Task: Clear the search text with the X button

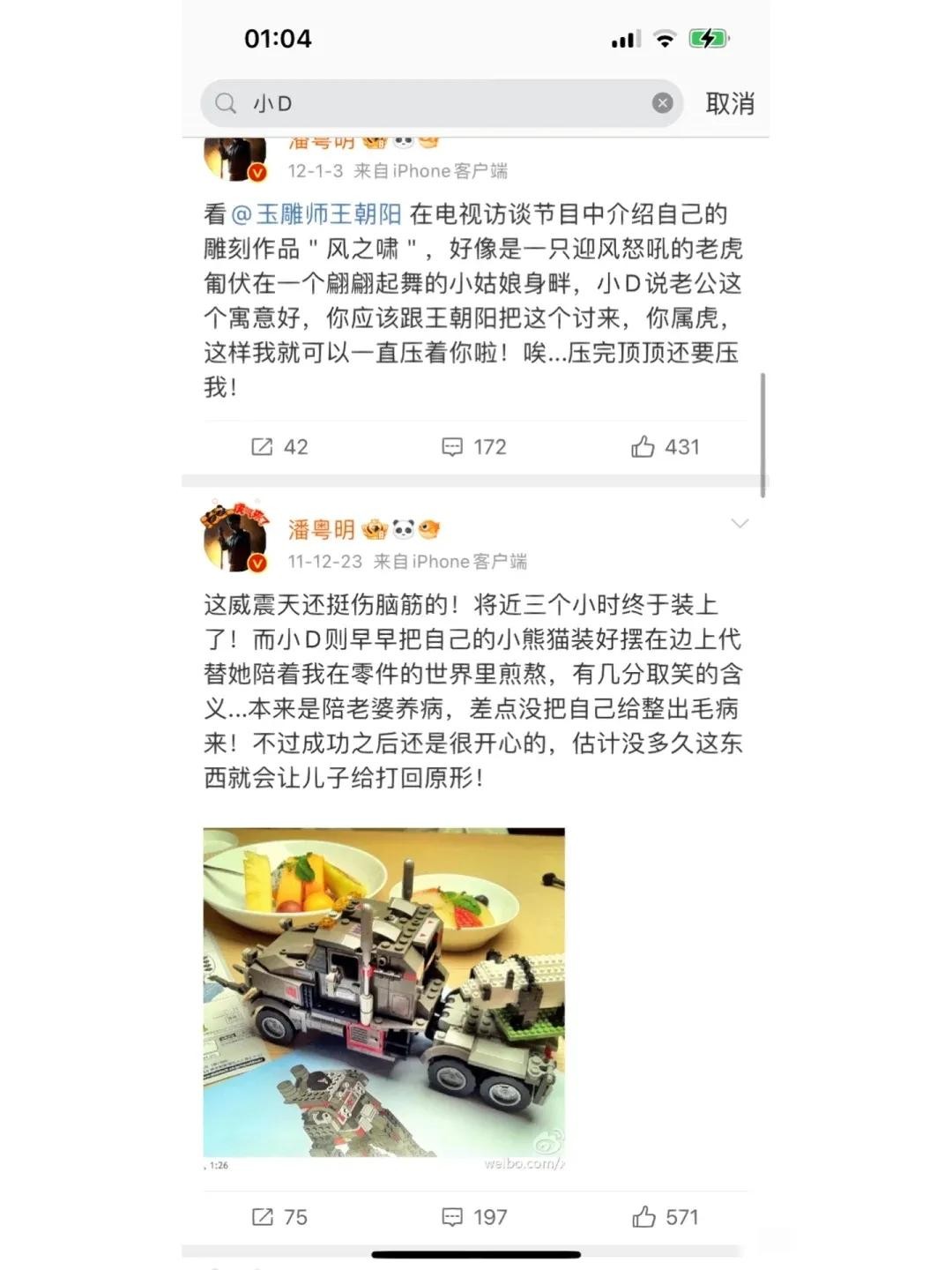Action: pos(662,103)
